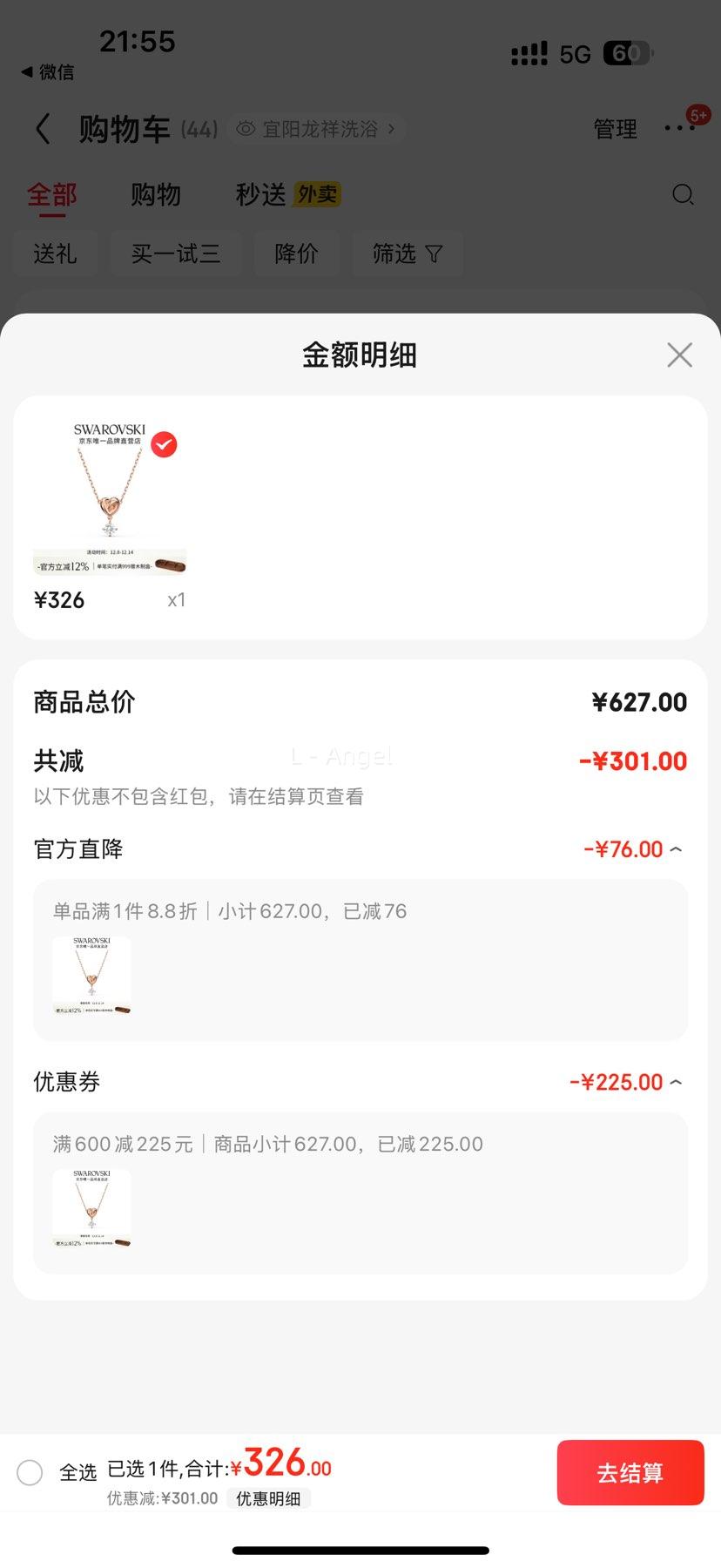Open the 筛选 filter options
This screenshot has width=721, height=1568.
click(x=407, y=253)
